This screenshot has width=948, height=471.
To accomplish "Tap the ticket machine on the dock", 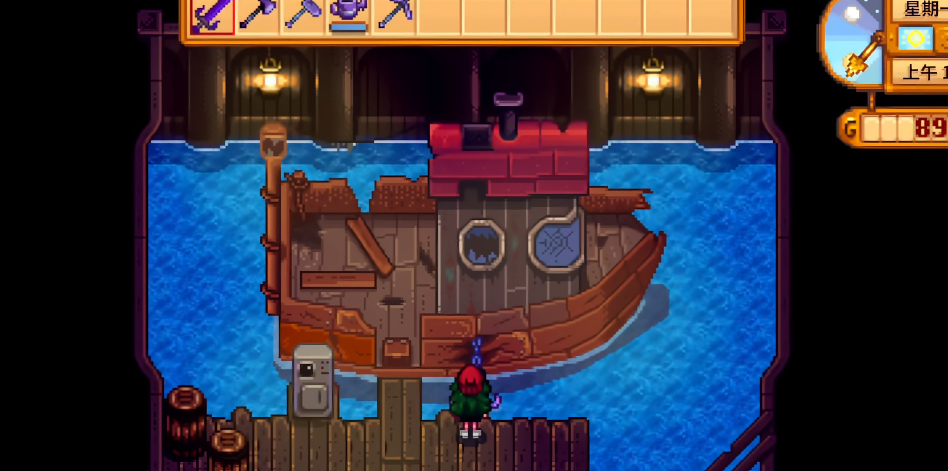I will point(313,380).
